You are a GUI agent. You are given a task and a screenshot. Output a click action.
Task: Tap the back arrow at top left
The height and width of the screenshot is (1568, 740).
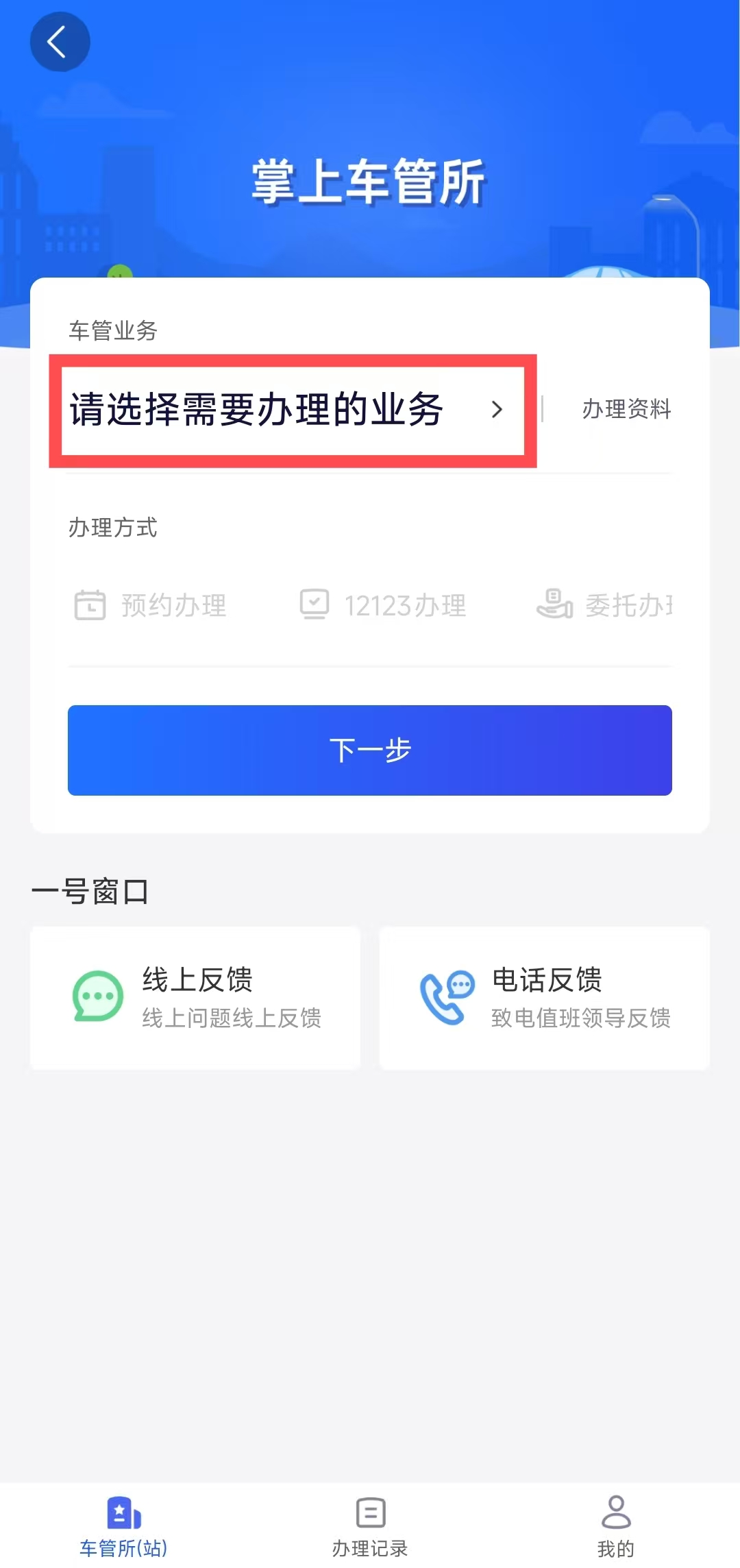[x=60, y=41]
